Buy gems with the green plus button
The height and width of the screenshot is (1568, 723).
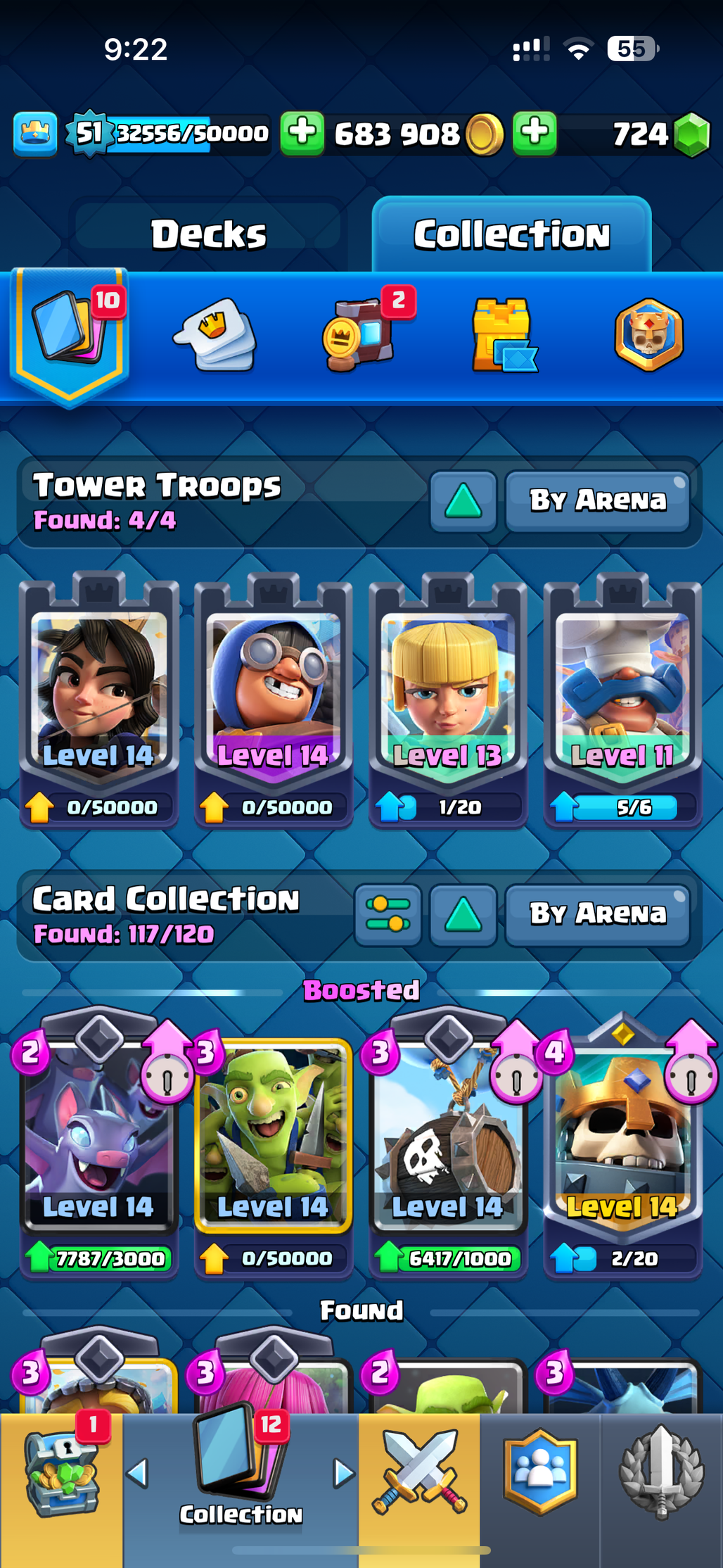click(535, 133)
